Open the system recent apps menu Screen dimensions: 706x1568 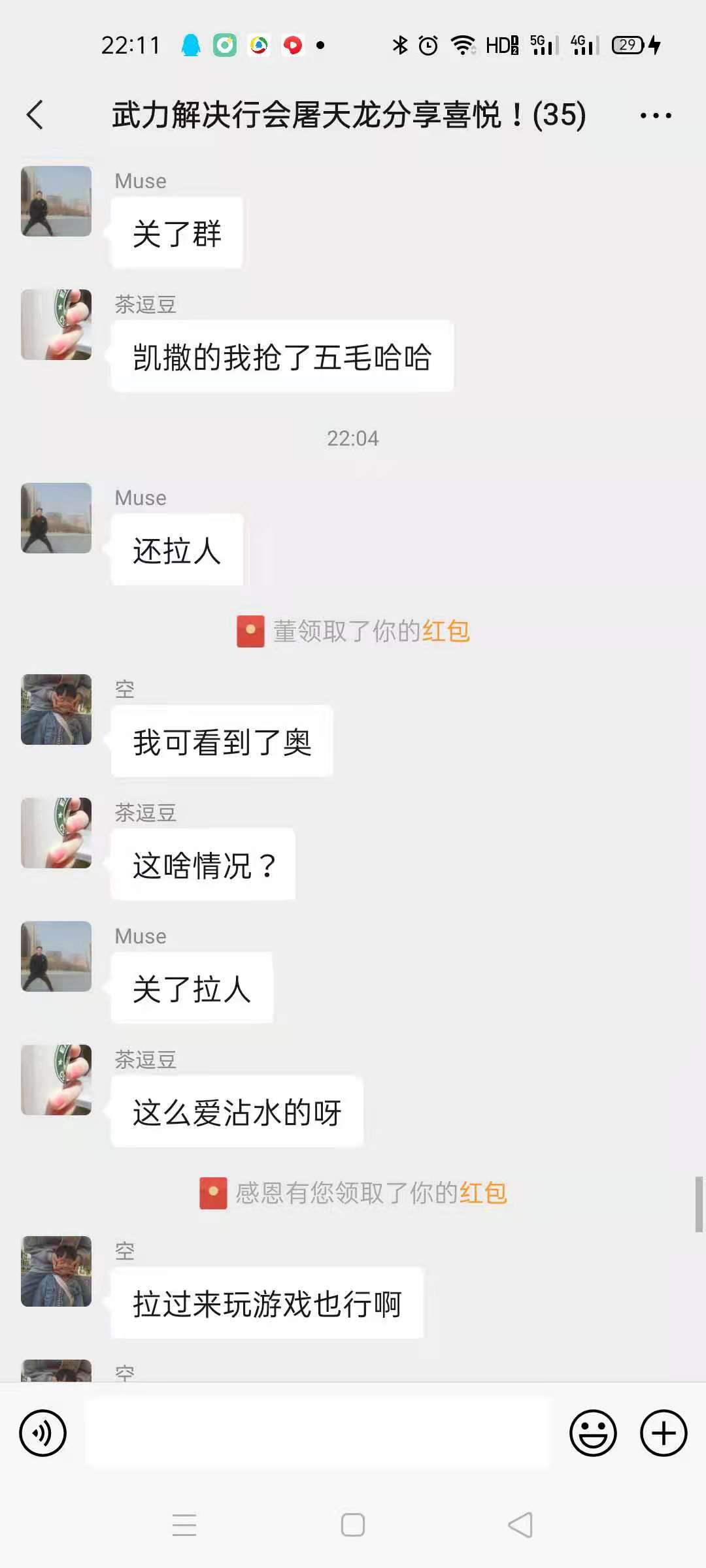184,1525
